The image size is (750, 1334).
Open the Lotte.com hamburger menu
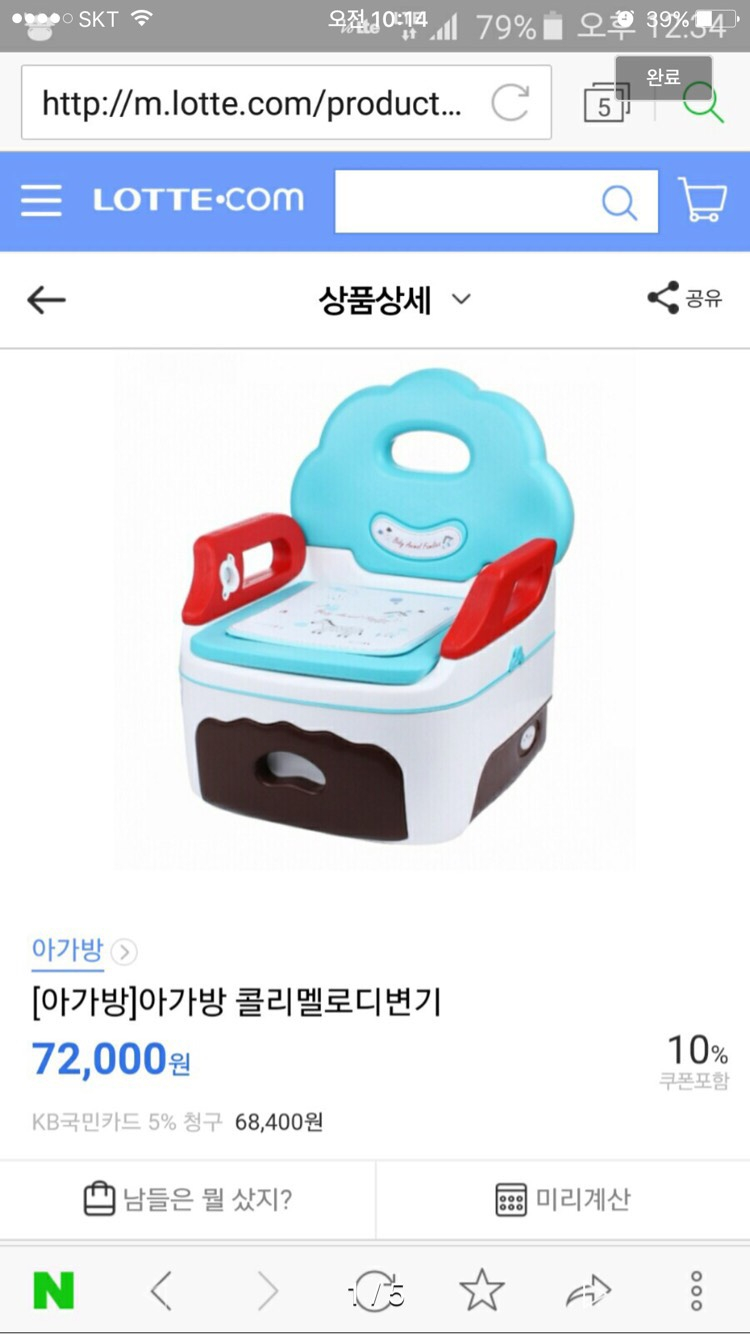tap(41, 200)
